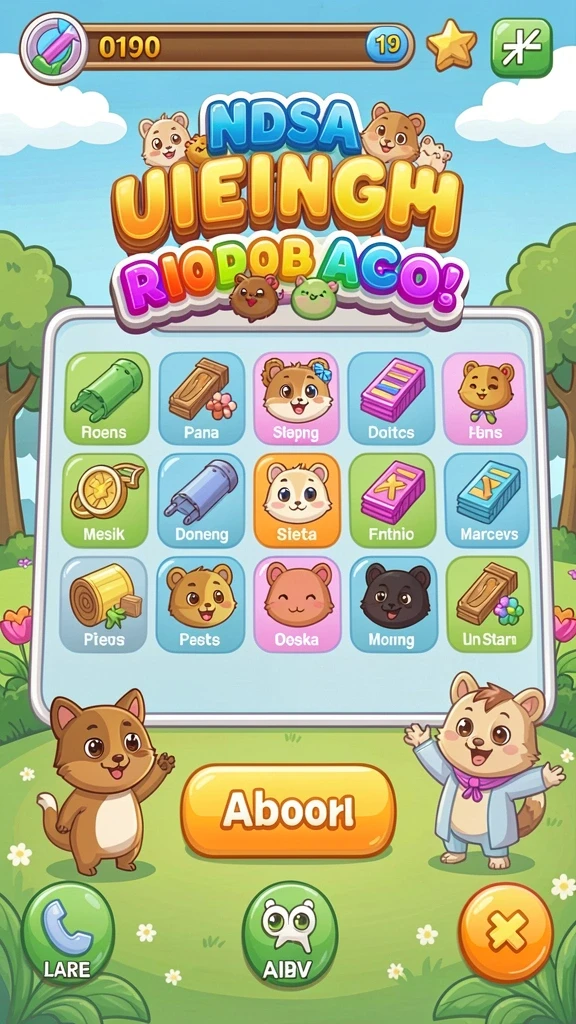The image size is (576, 1024).
Task: Select the Roens tile
Action: [x=106, y=398]
